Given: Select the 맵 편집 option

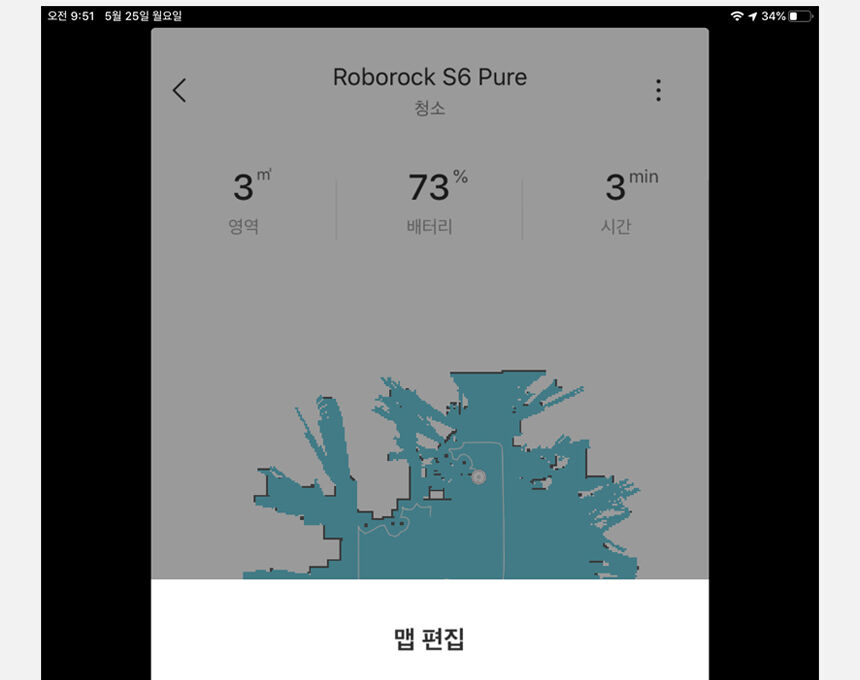Looking at the screenshot, I should click(x=429, y=639).
